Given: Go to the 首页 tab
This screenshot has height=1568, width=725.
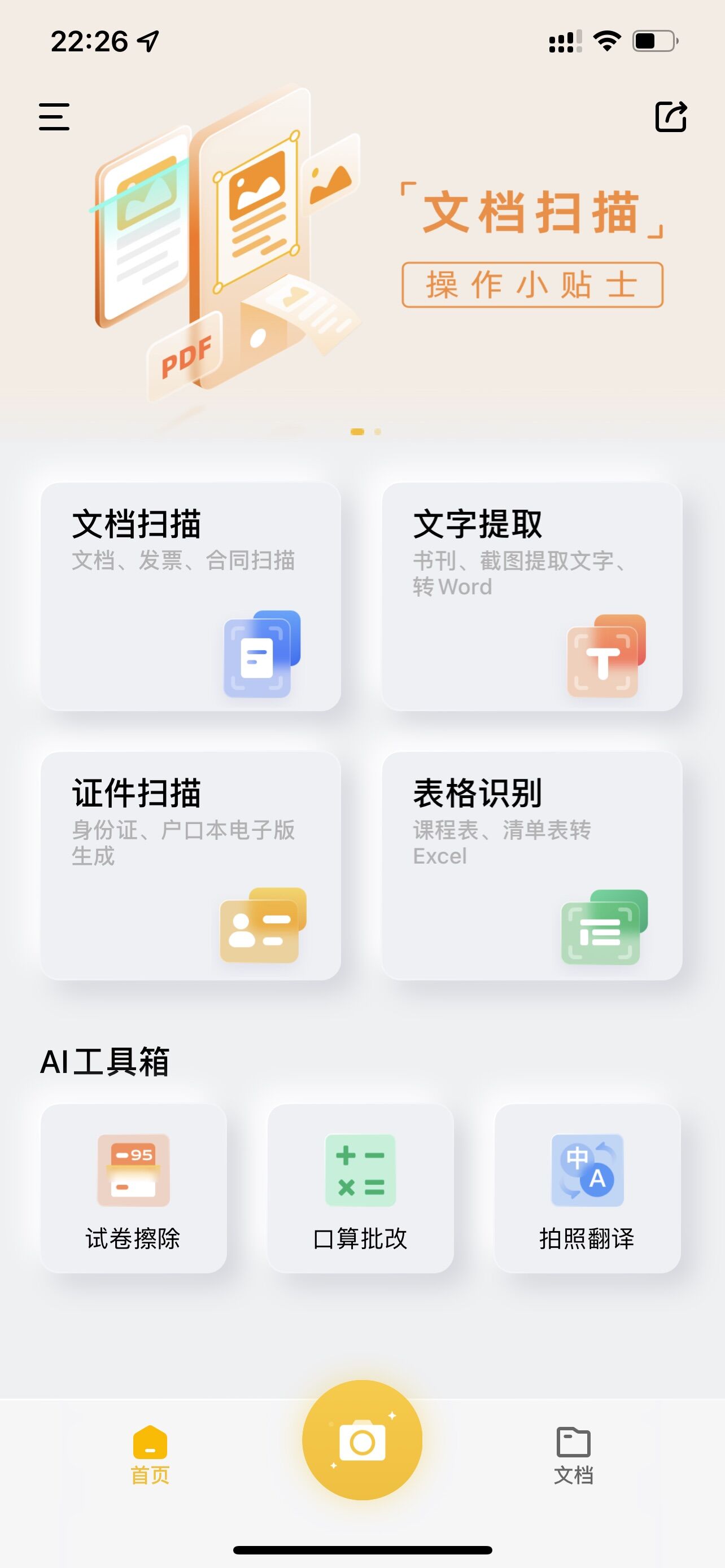Looking at the screenshot, I should coord(150,1455).
